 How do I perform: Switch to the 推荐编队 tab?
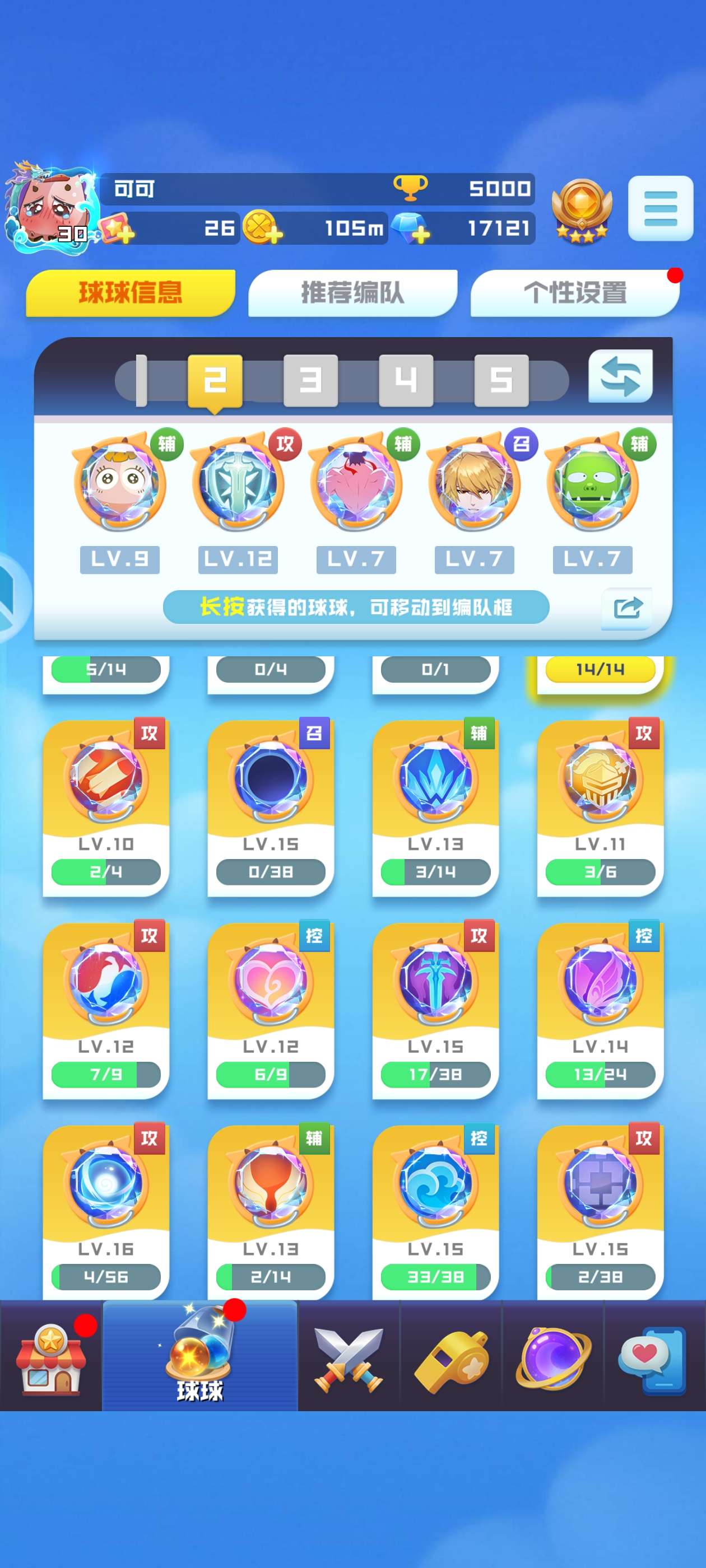click(x=352, y=293)
